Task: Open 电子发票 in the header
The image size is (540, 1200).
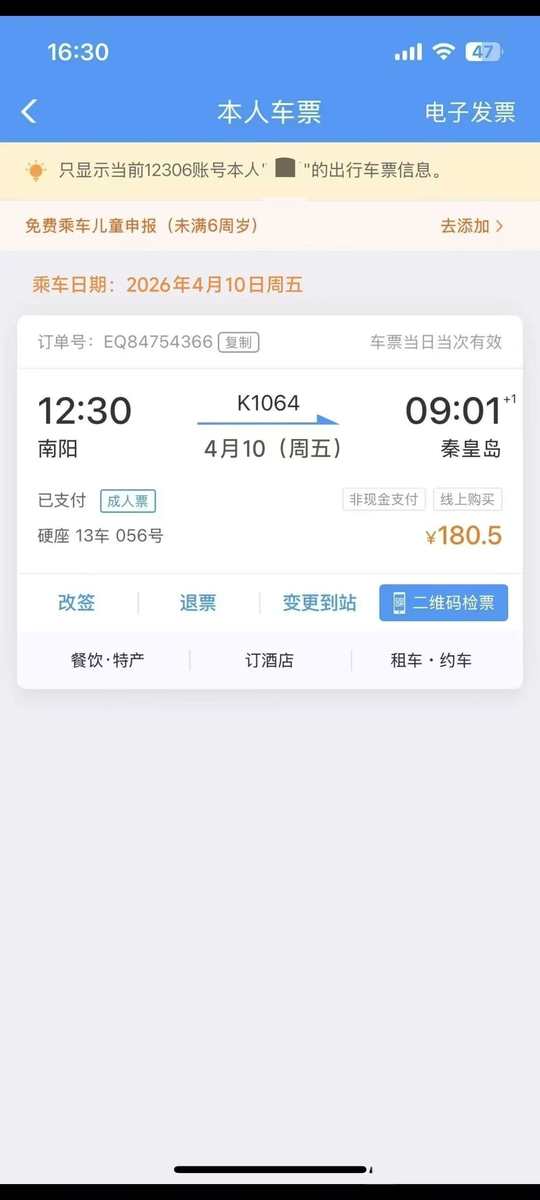Action: click(x=470, y=111)
